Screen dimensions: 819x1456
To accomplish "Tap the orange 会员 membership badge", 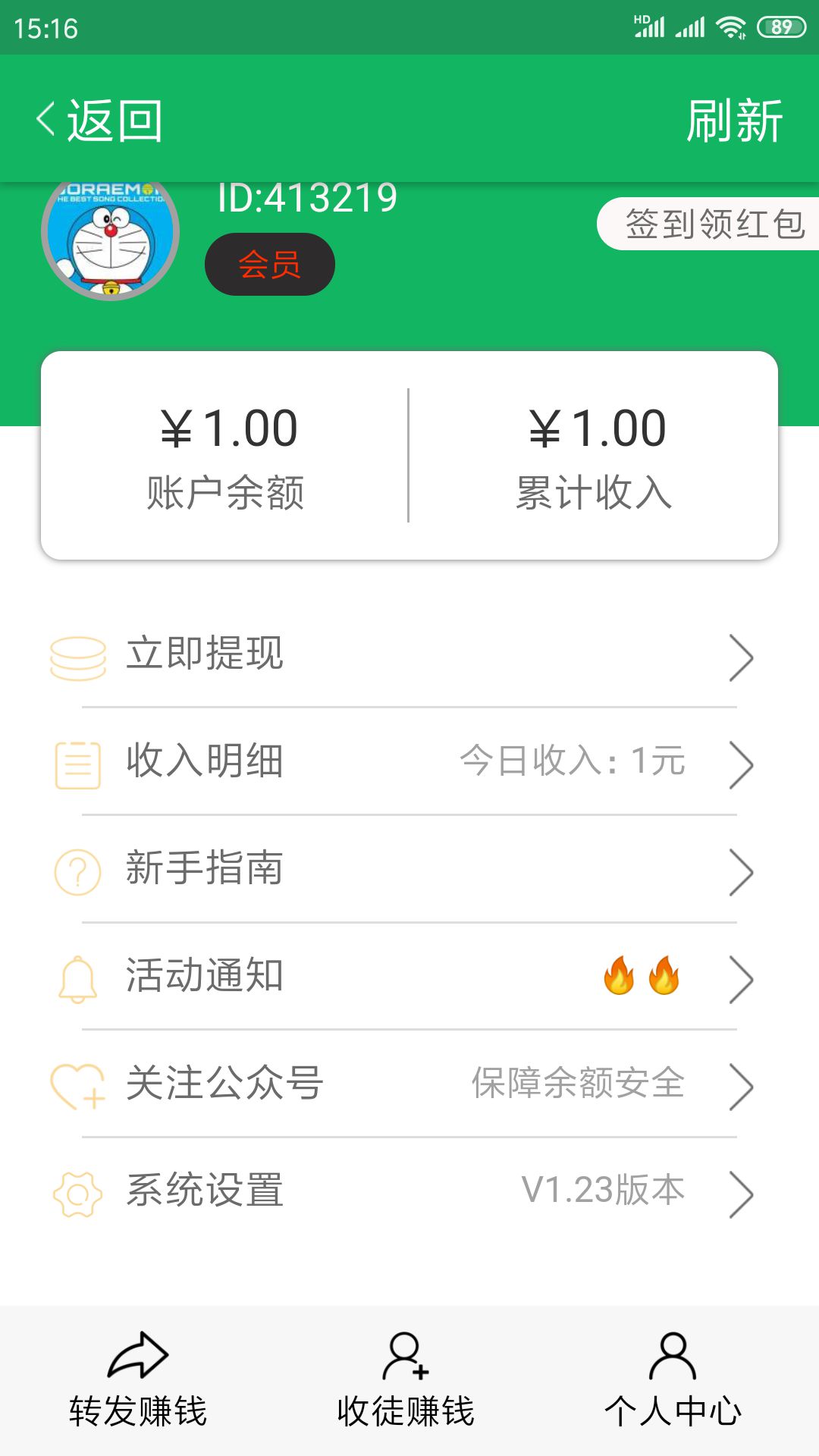I will tap(269, 263).
